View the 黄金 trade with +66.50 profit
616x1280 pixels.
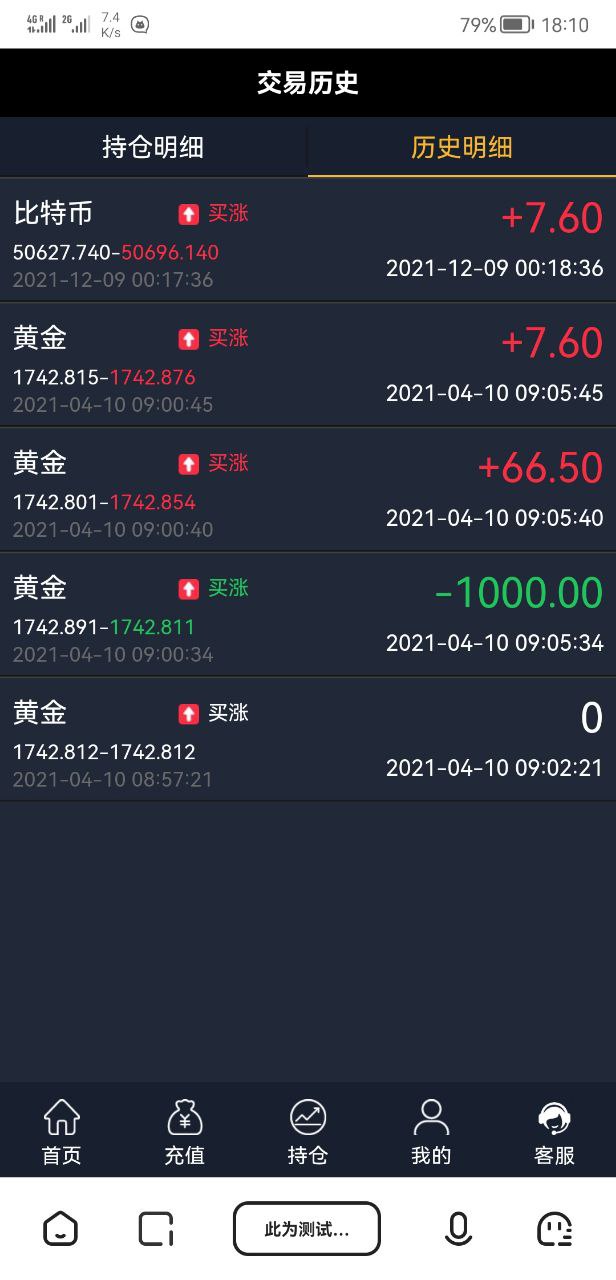[307, 491]
